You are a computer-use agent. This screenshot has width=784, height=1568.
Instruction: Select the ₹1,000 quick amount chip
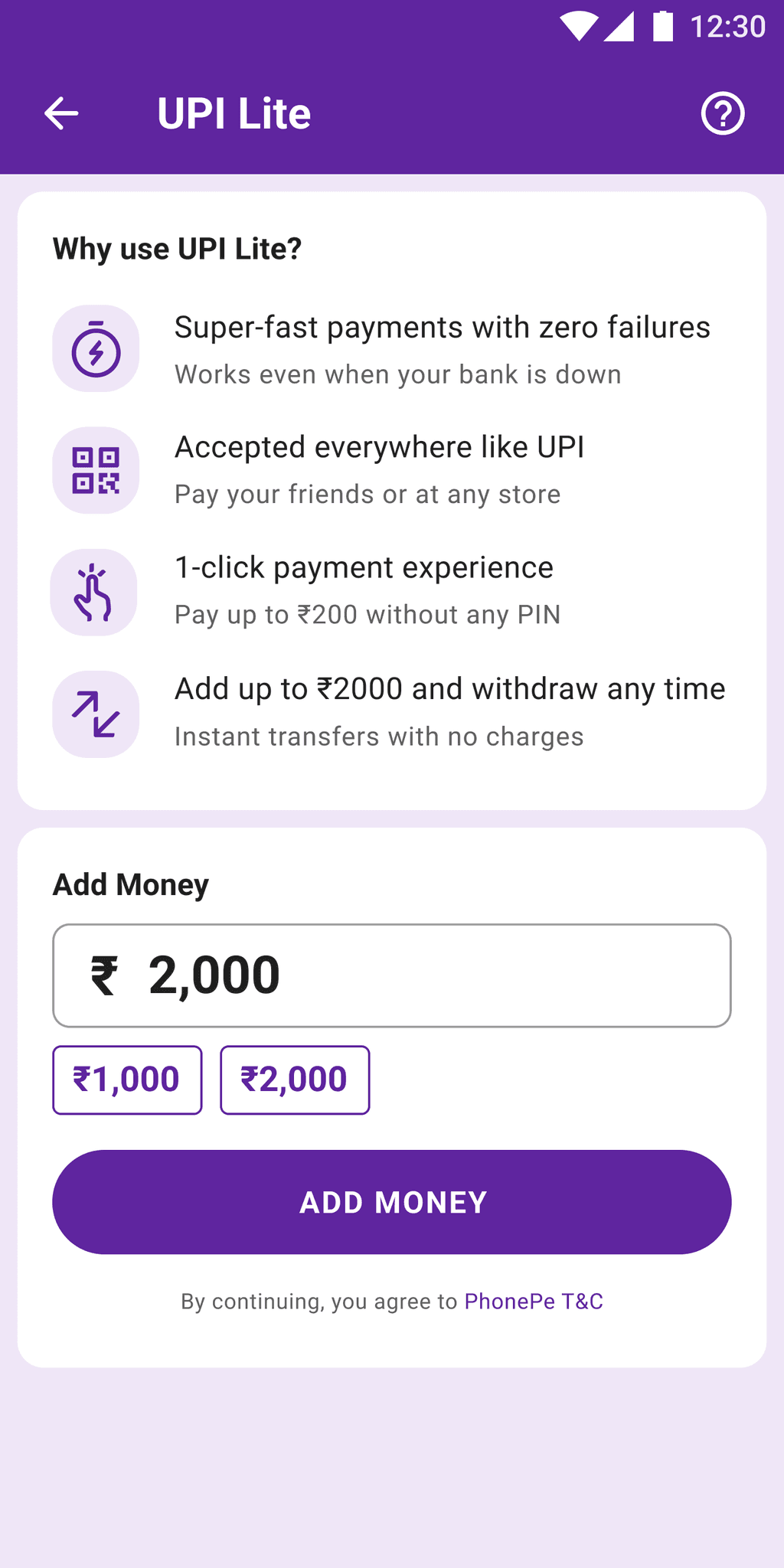[126, 1079]
